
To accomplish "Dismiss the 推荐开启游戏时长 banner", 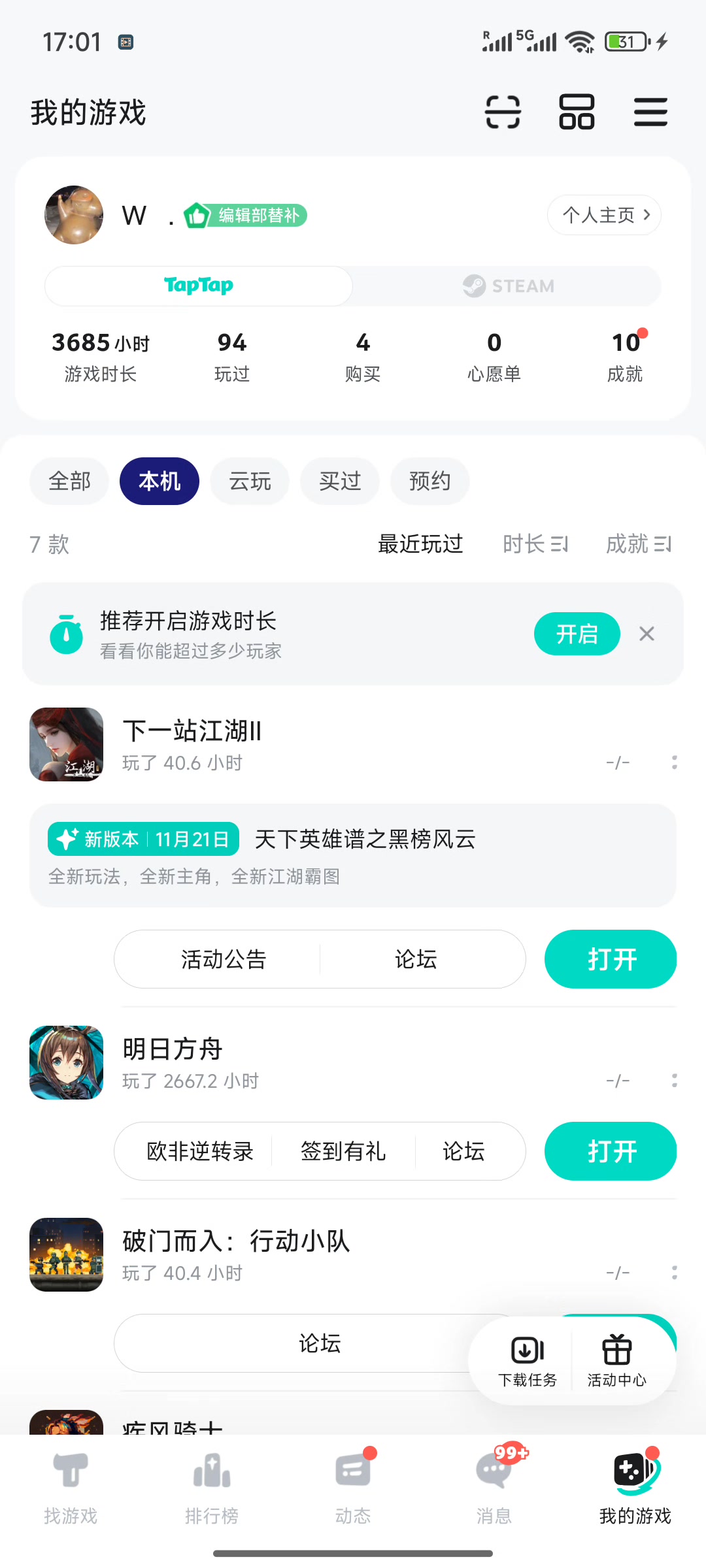I will tap(647, 634).
